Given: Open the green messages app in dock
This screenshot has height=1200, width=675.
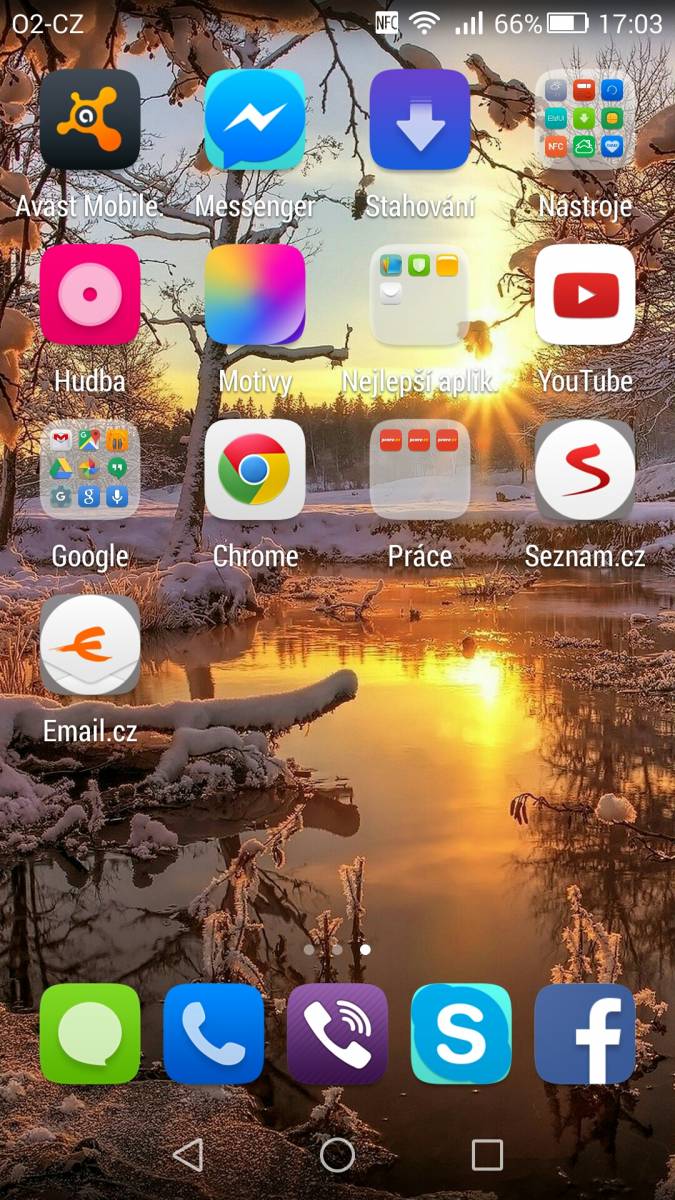Looking at the screenshot, I should click(x=90, y=1034).
